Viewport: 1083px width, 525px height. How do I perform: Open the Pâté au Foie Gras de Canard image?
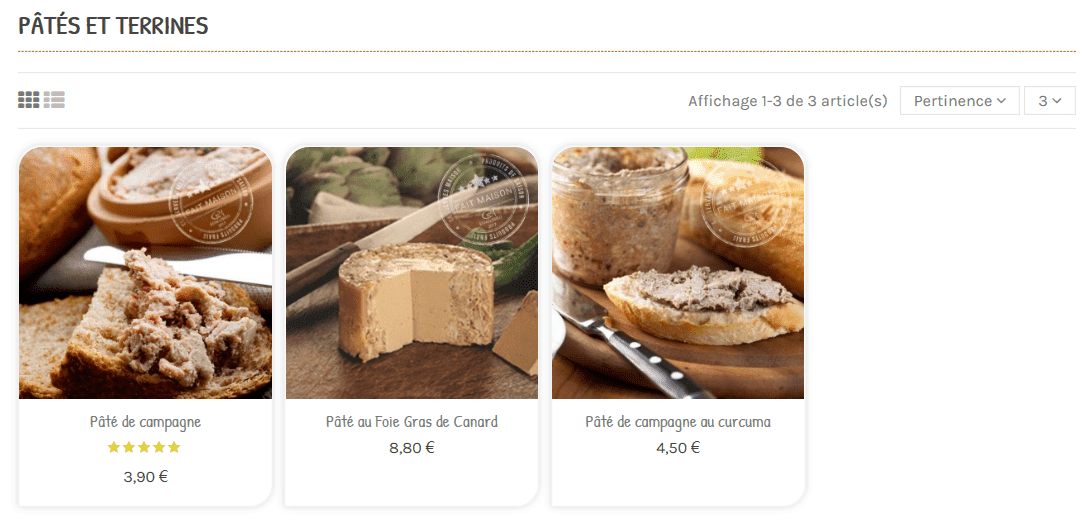pos(411,273)
